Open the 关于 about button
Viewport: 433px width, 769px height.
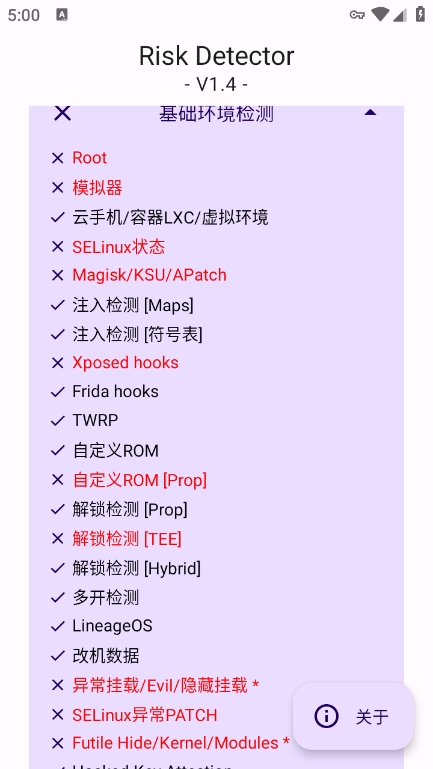[354, 716]
